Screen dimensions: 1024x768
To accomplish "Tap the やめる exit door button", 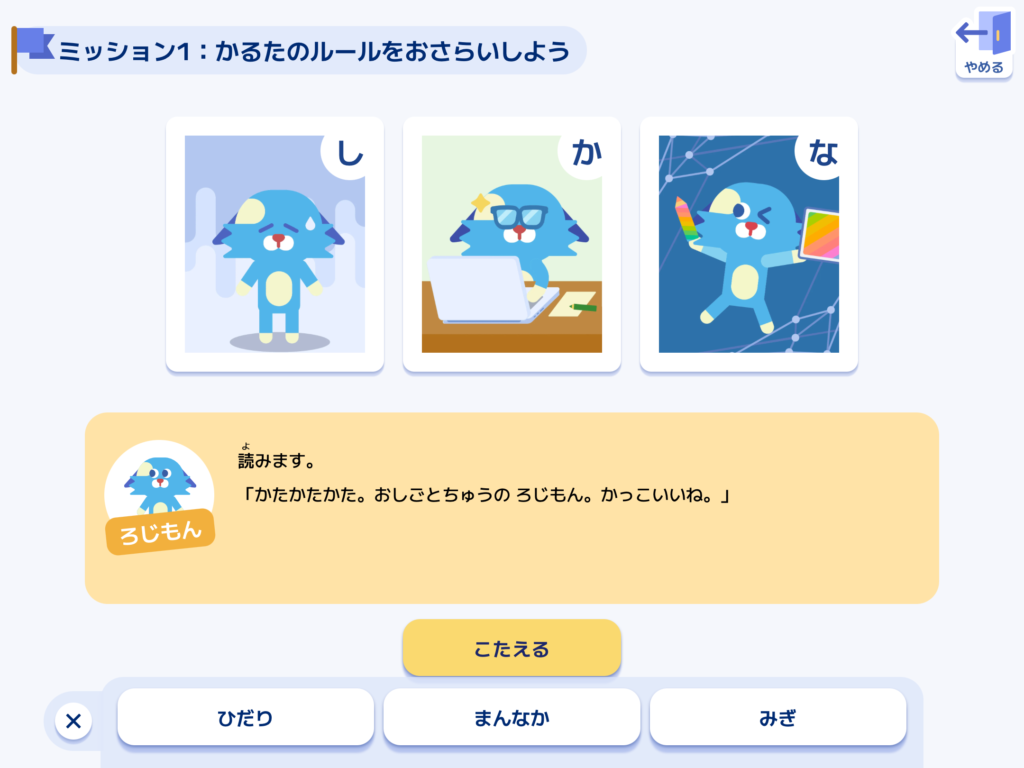I will [983, 44].
